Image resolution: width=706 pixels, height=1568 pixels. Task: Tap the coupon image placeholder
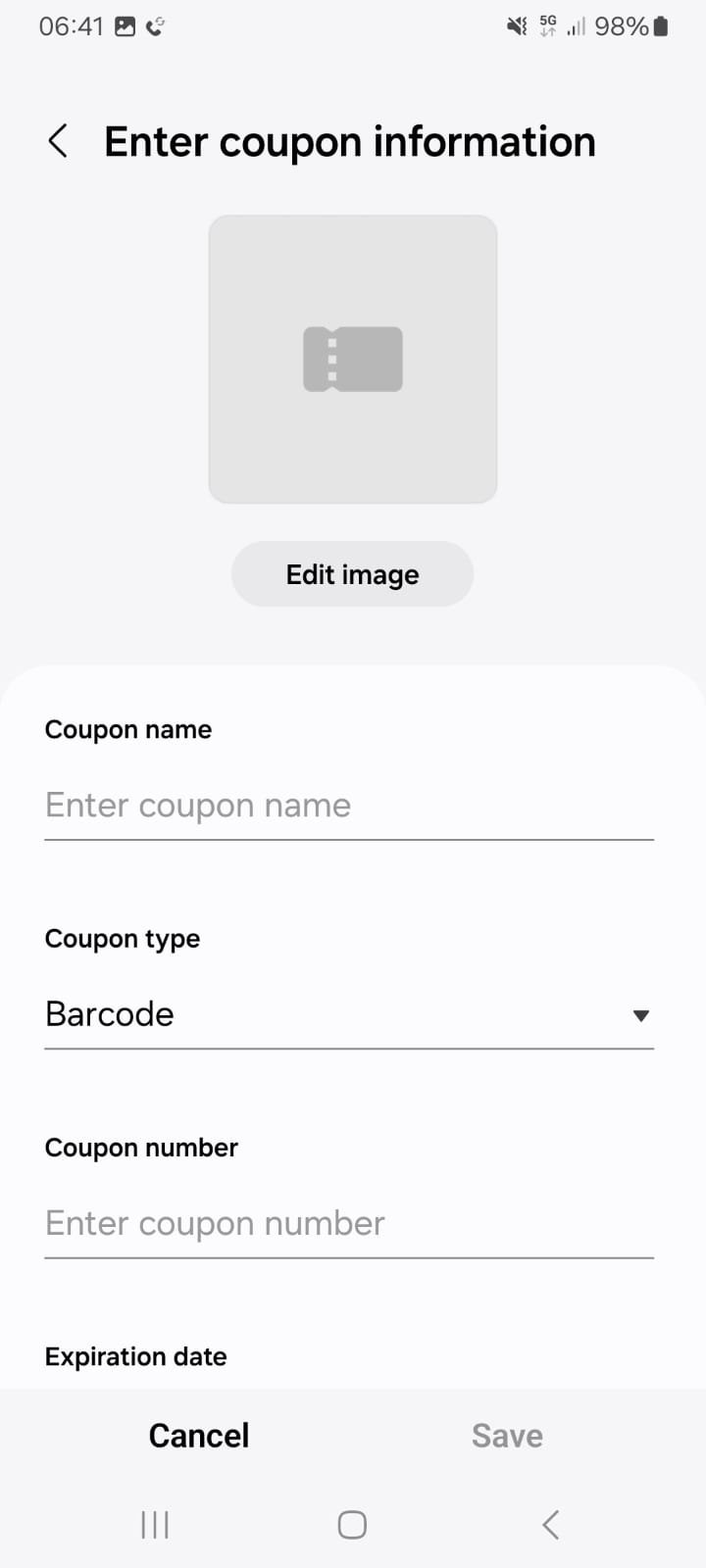(x=353, y=359)
